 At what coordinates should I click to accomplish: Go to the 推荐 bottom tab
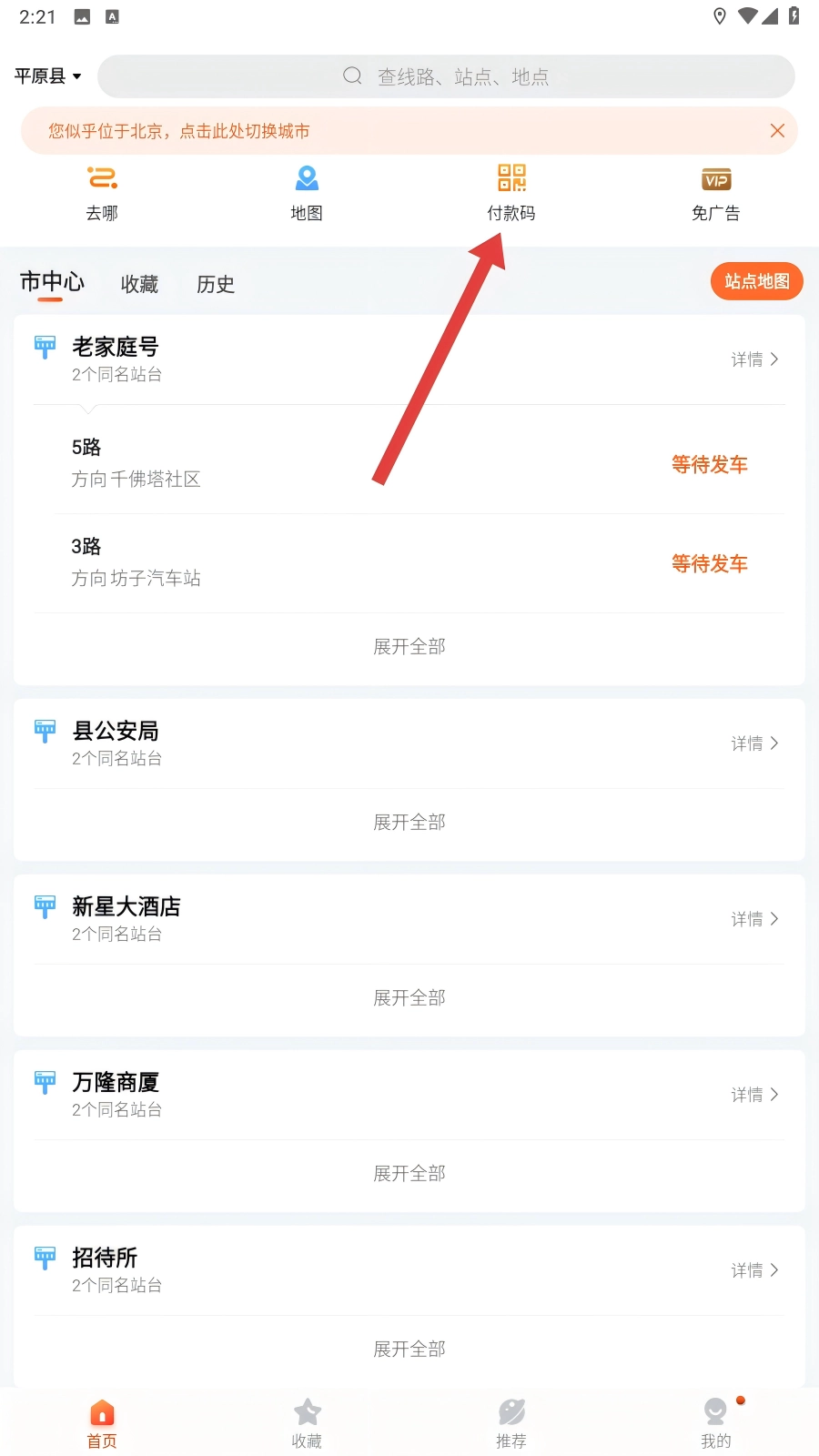(x=511, y=1422)
